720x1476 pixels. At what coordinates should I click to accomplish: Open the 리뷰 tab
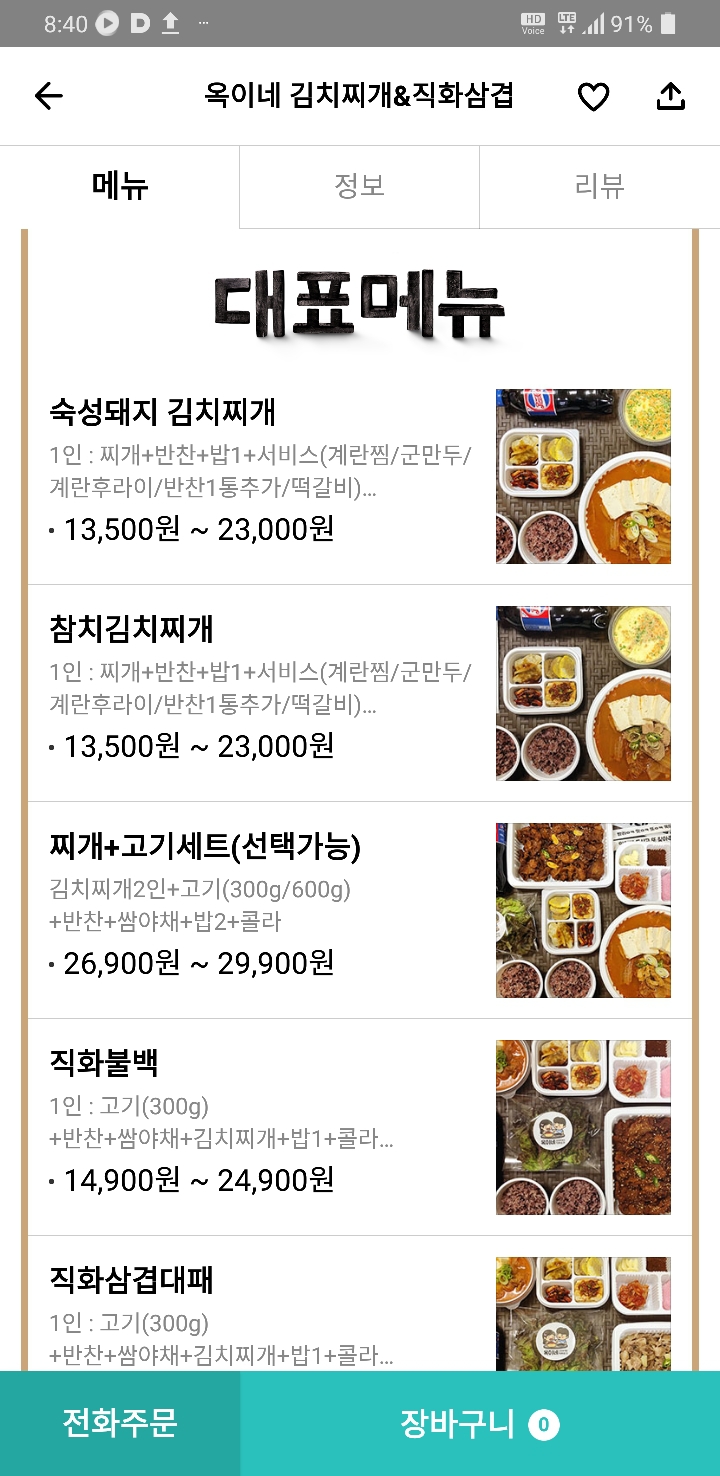click(599, 186)
